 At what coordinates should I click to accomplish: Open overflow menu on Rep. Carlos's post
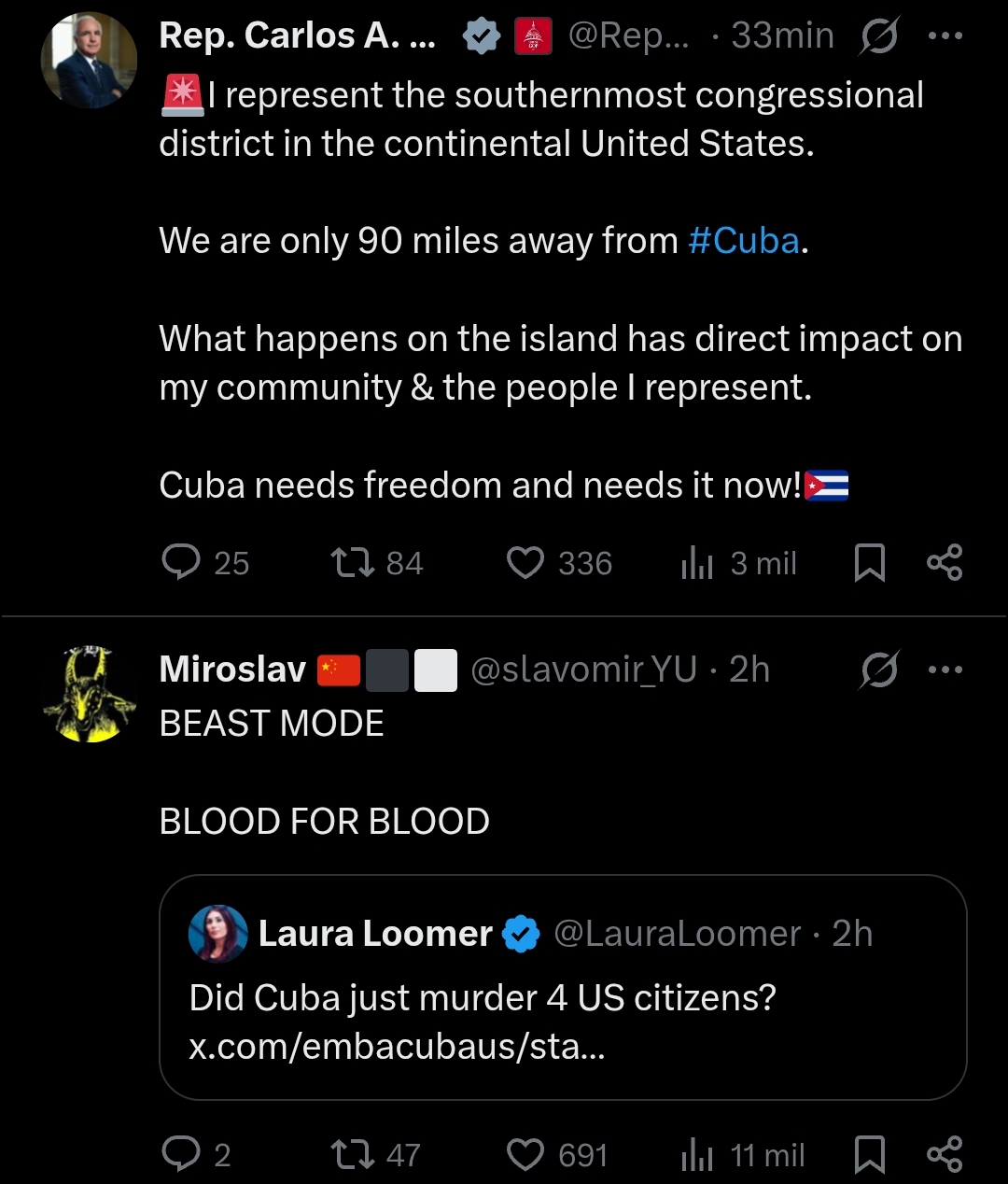tap(945, 36)
